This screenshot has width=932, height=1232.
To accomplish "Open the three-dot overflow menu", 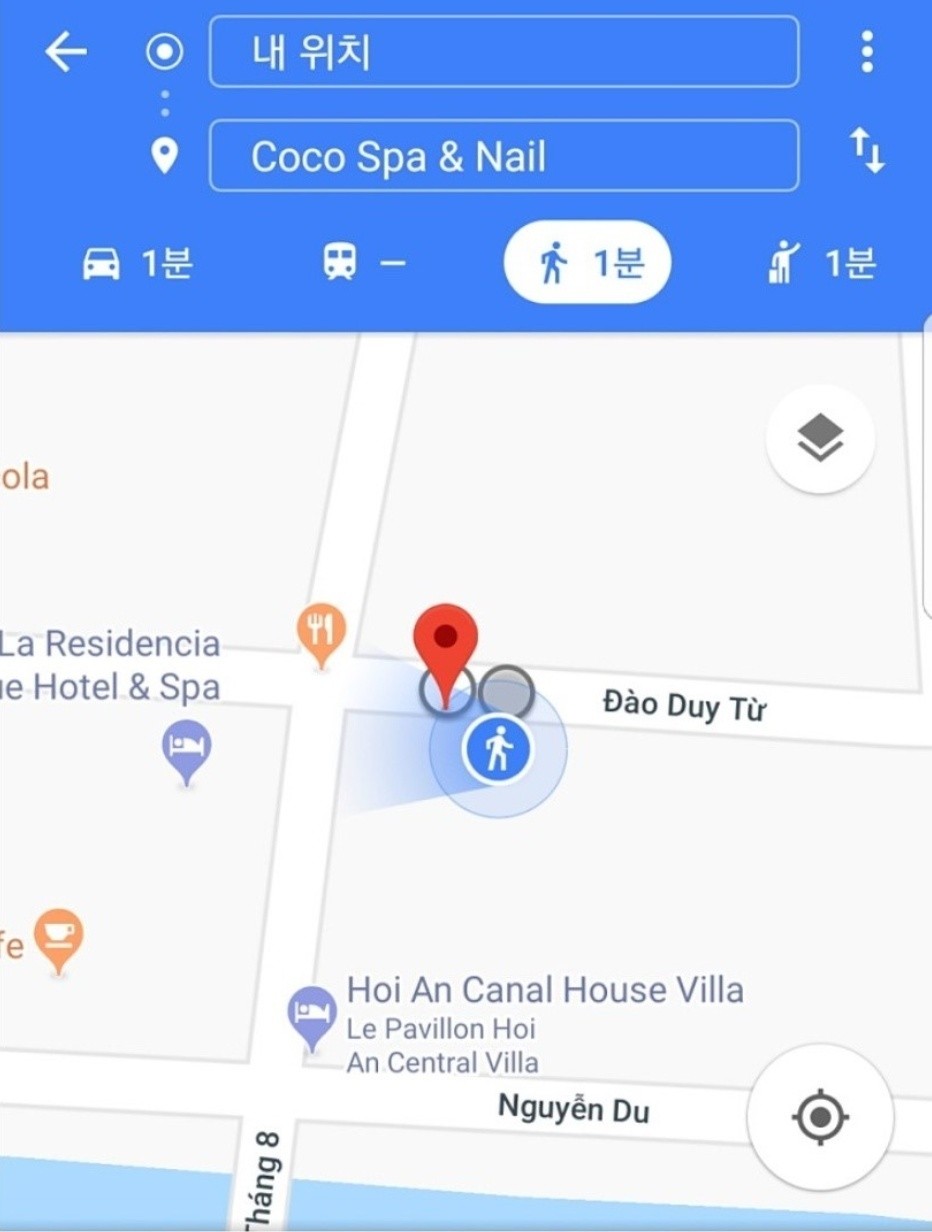I will [866, 52].
